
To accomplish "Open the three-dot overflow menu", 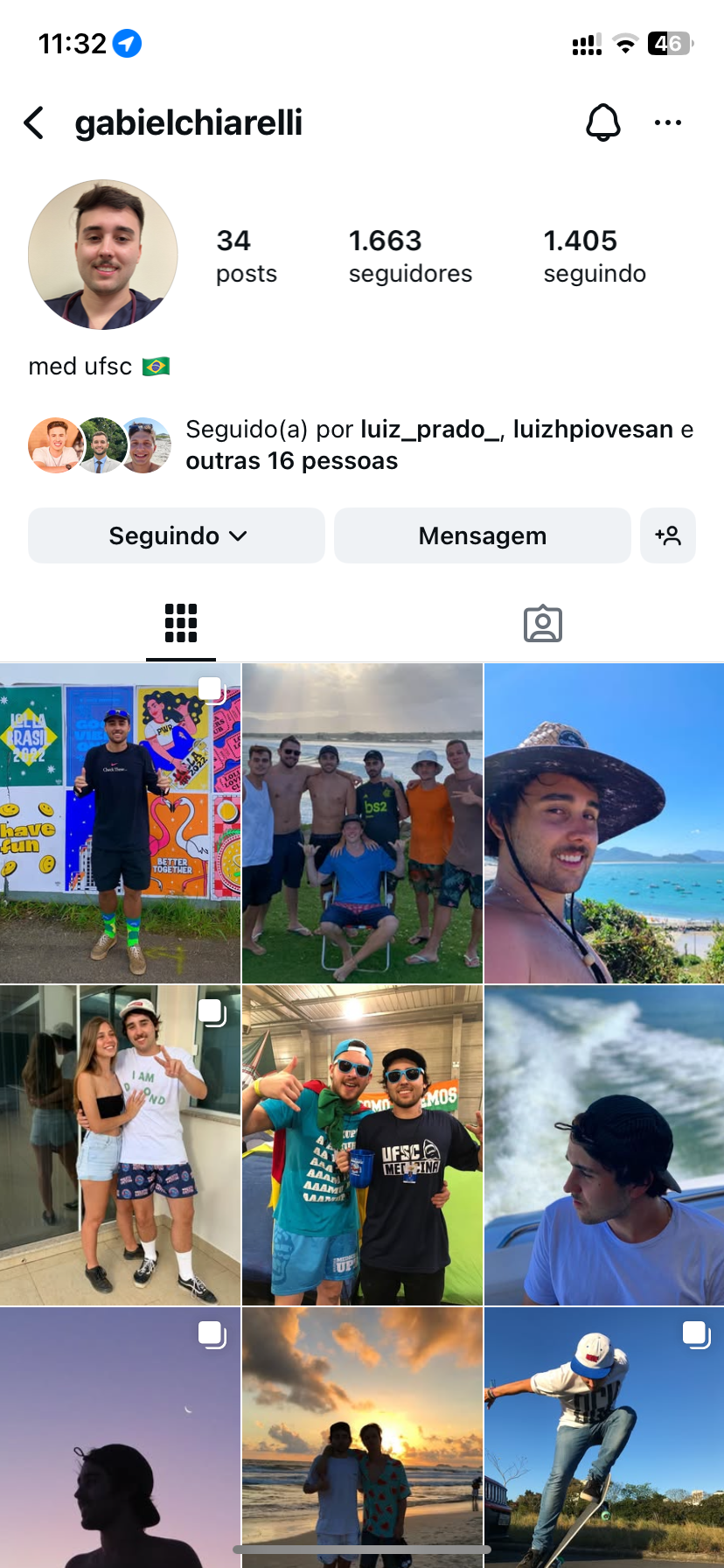I will [667, 123].
